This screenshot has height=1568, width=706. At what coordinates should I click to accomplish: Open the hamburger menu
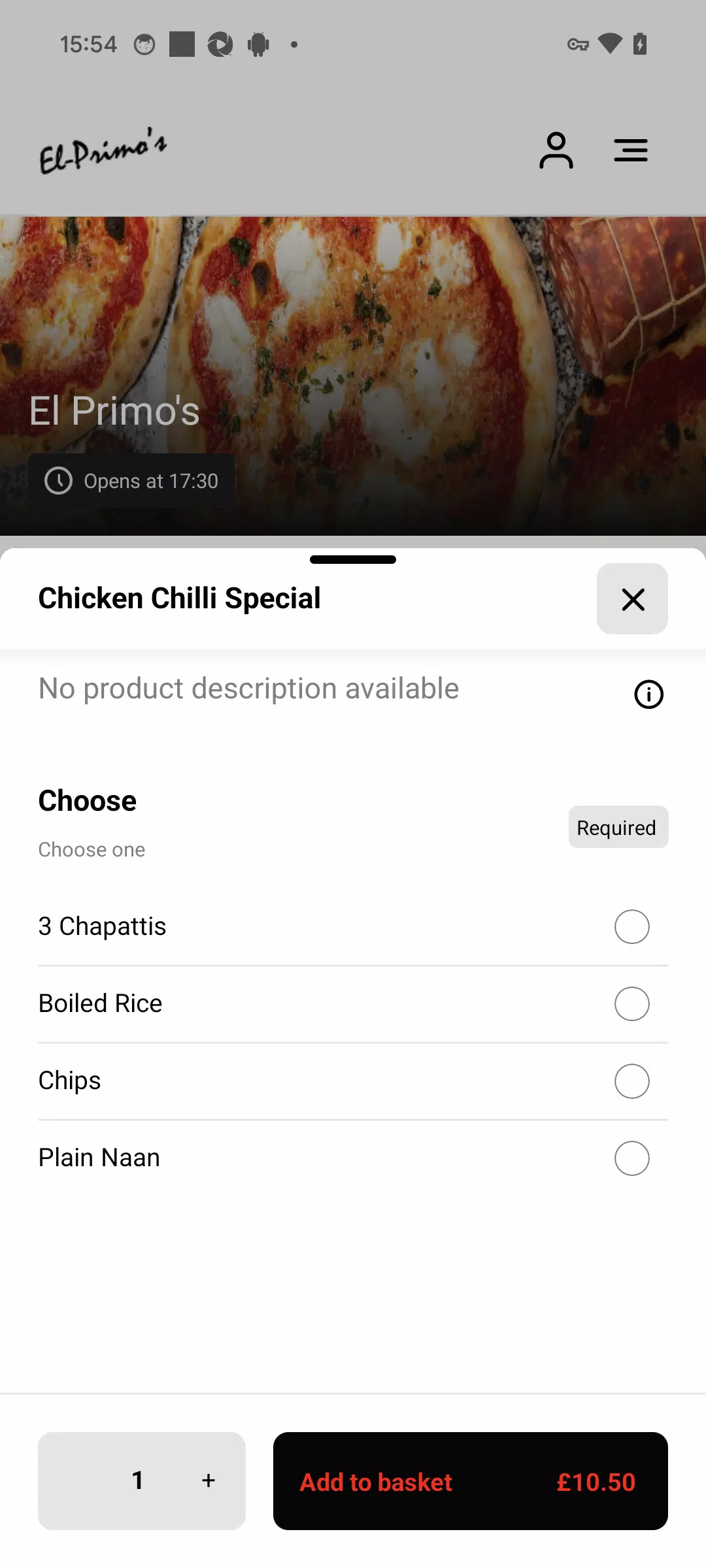tap(630, 150)
